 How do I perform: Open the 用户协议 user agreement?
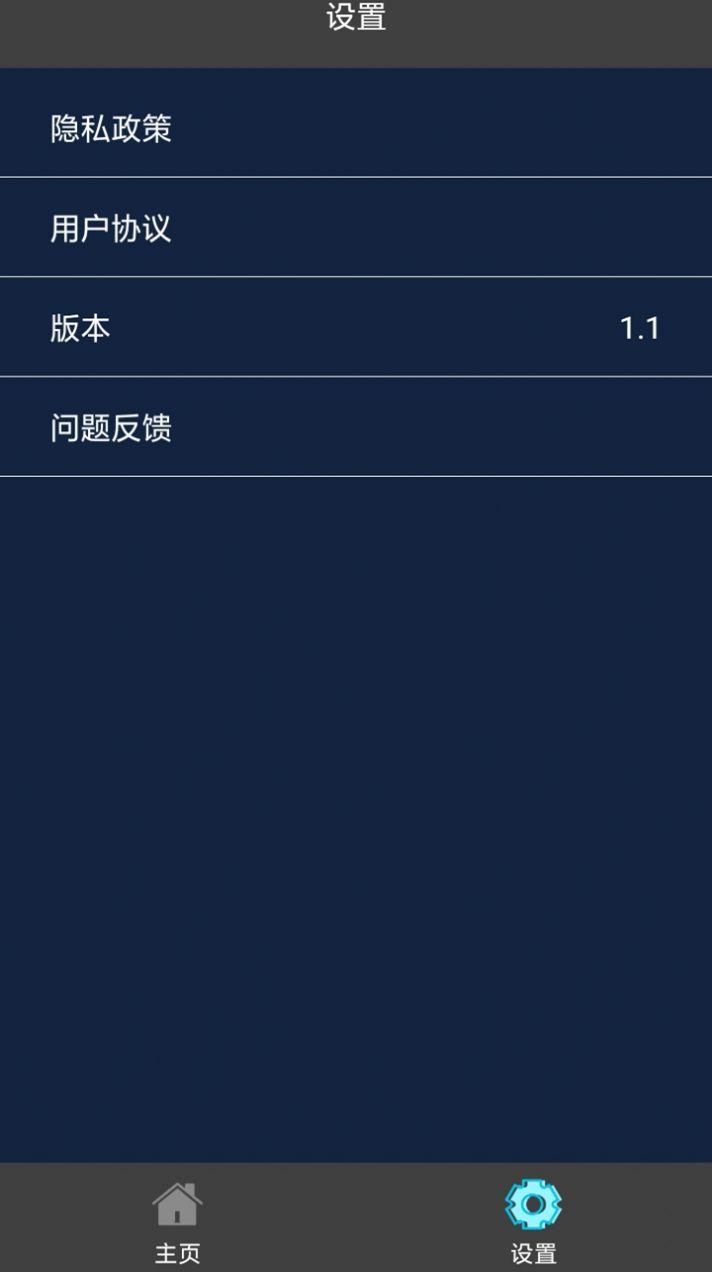356,228
